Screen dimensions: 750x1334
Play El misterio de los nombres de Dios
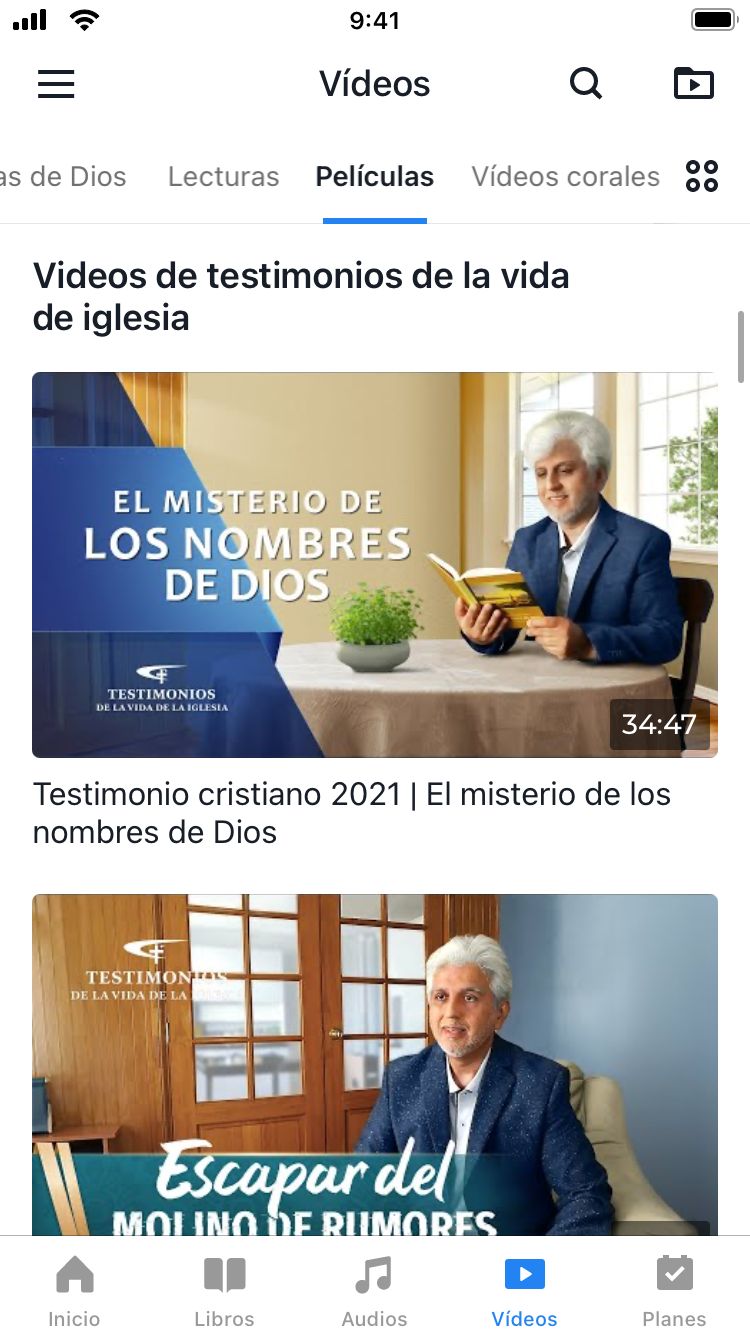[x=374, y=565]
